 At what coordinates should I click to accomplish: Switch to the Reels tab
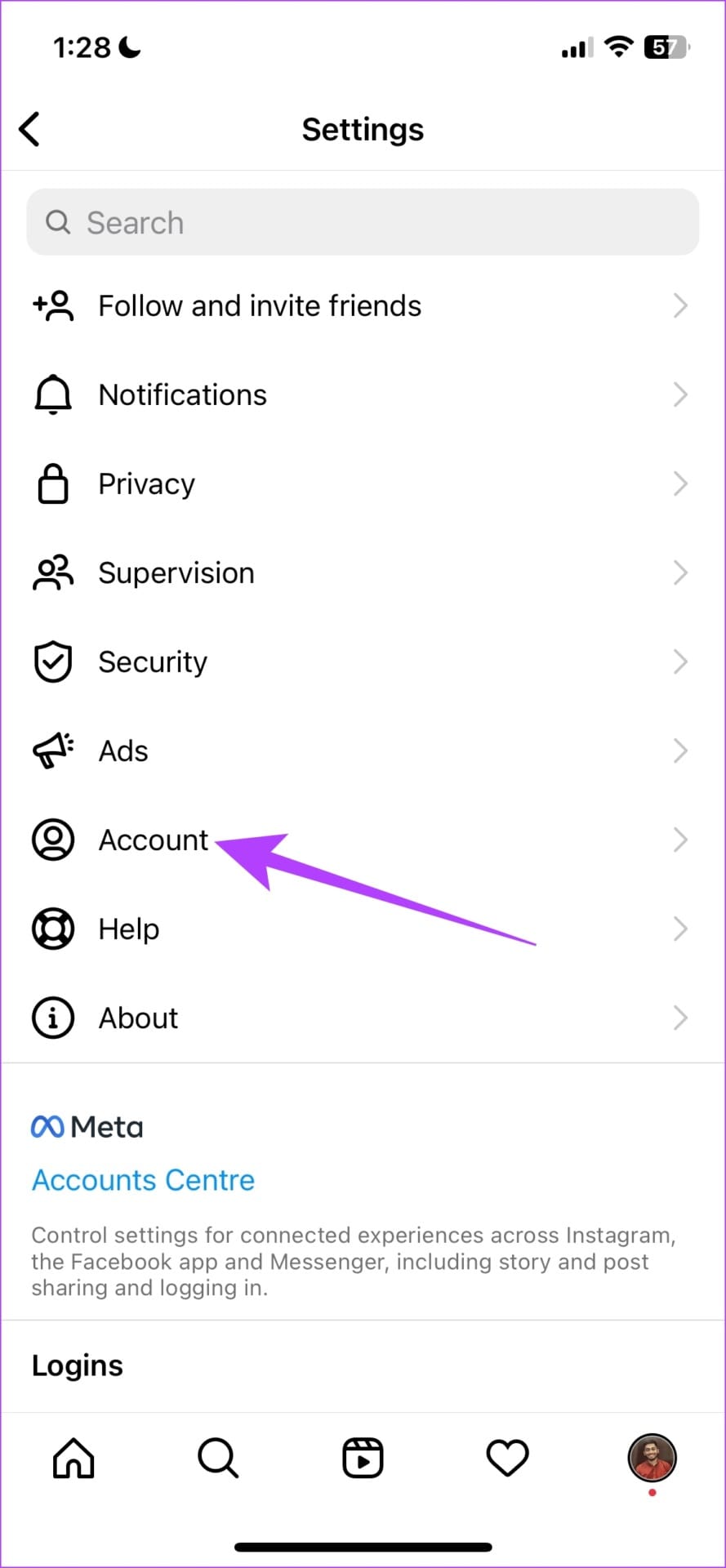363,1458
